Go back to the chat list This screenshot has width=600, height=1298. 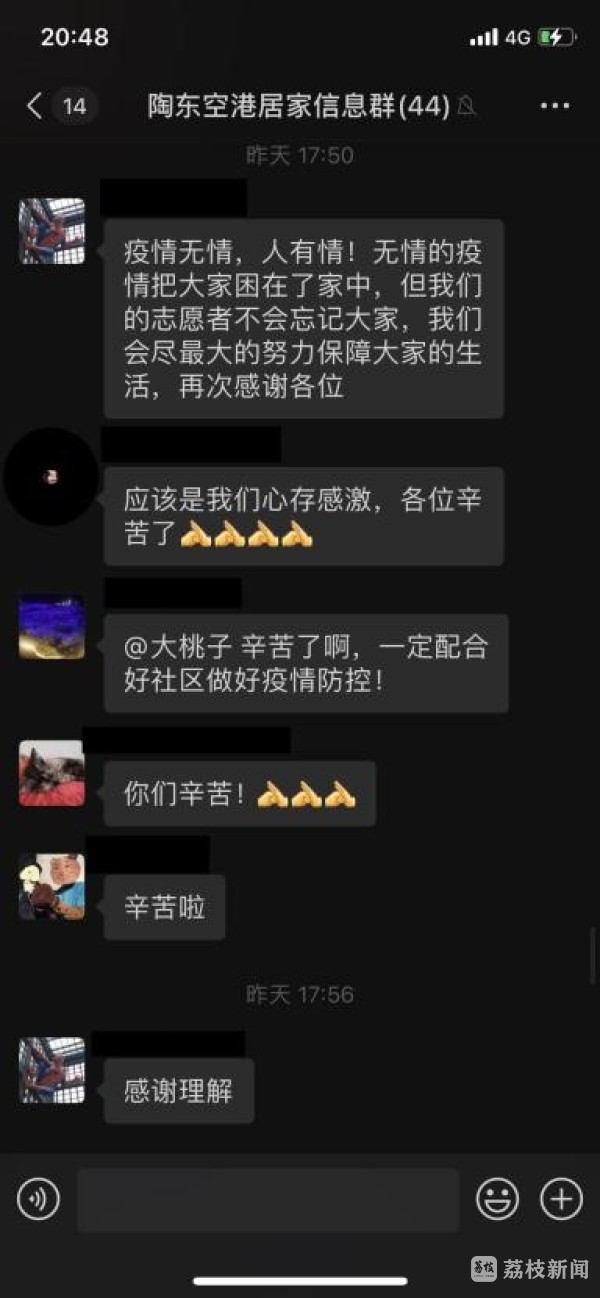click(37, 106)
